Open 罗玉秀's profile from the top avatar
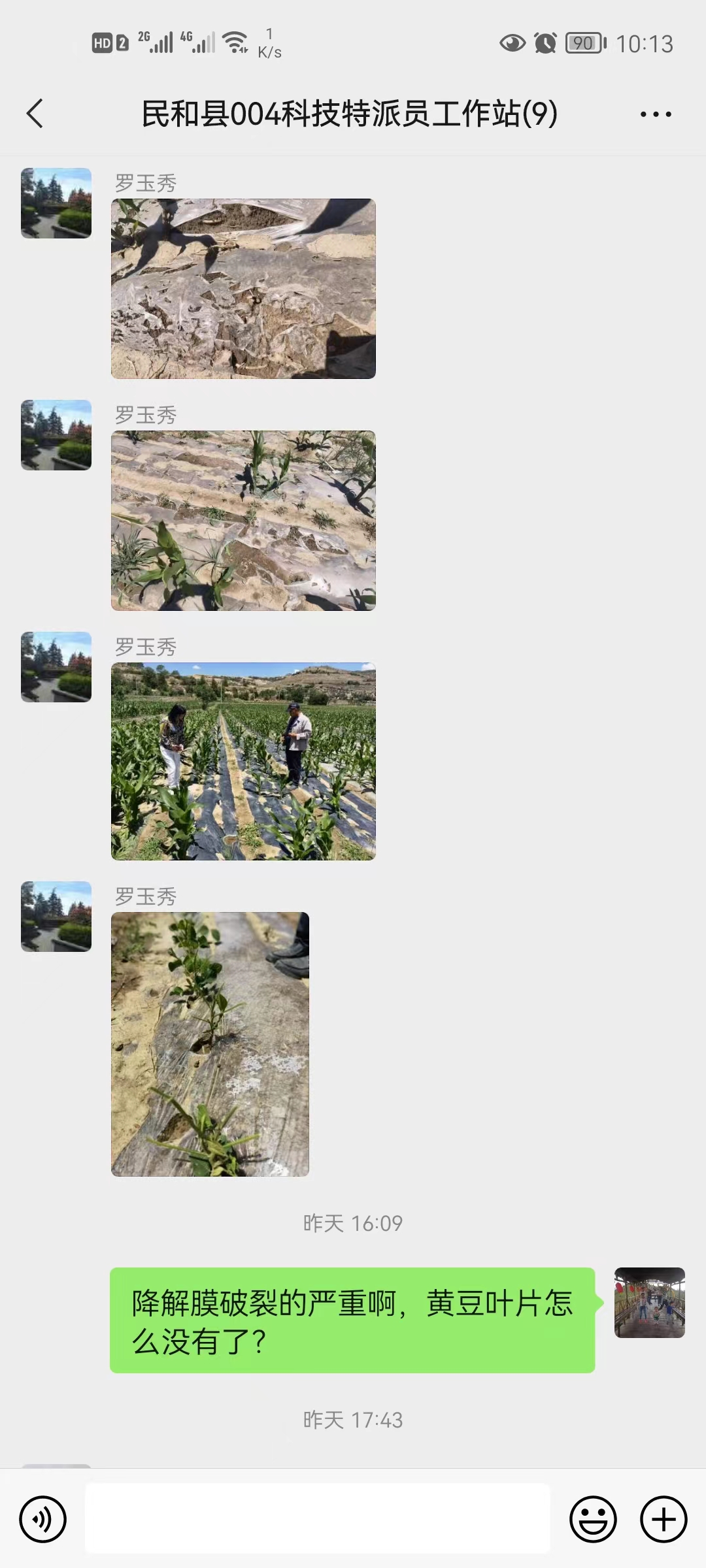This screenshot has width=706, height=1568. tap(56, 203)
